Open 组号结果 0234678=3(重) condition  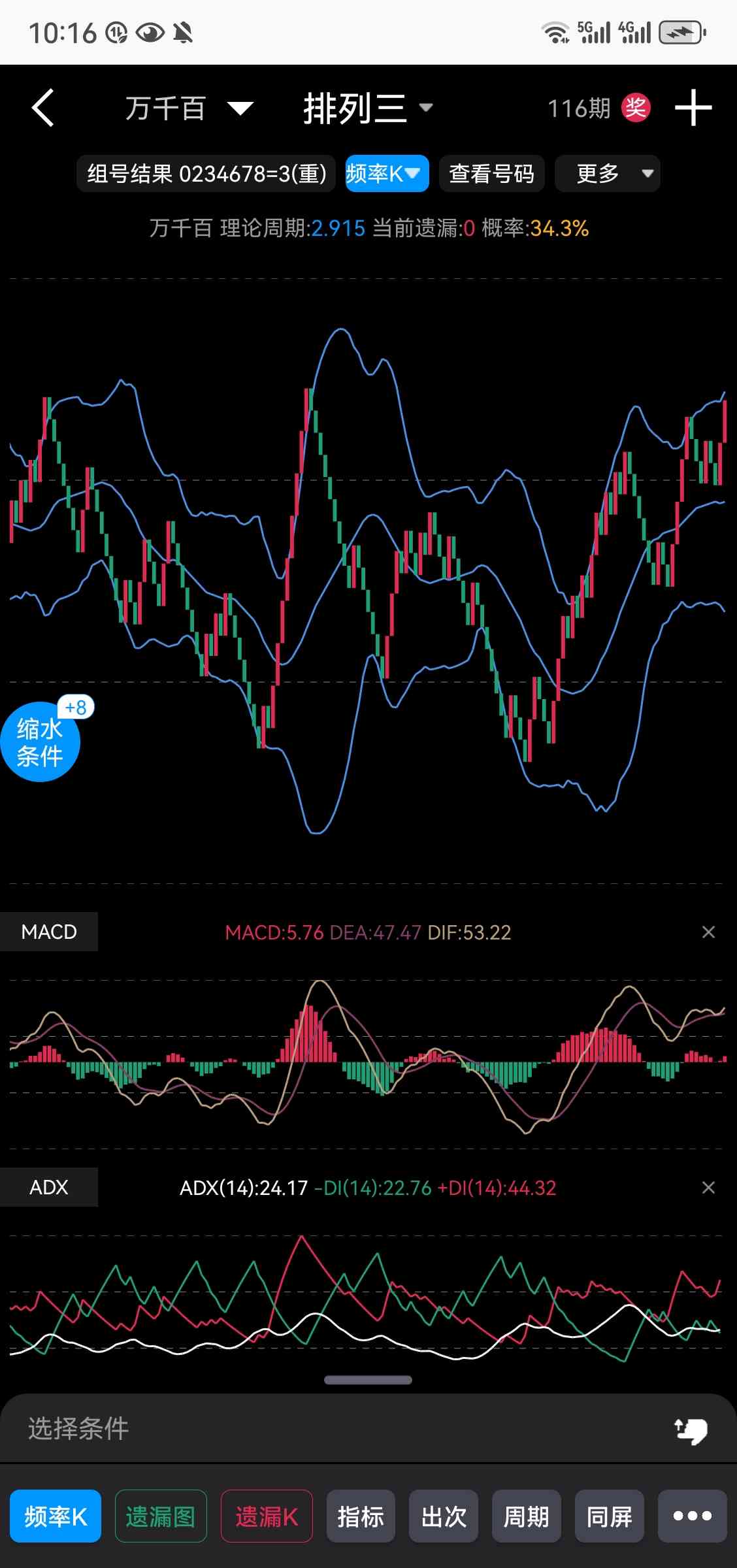click(206, 174)
